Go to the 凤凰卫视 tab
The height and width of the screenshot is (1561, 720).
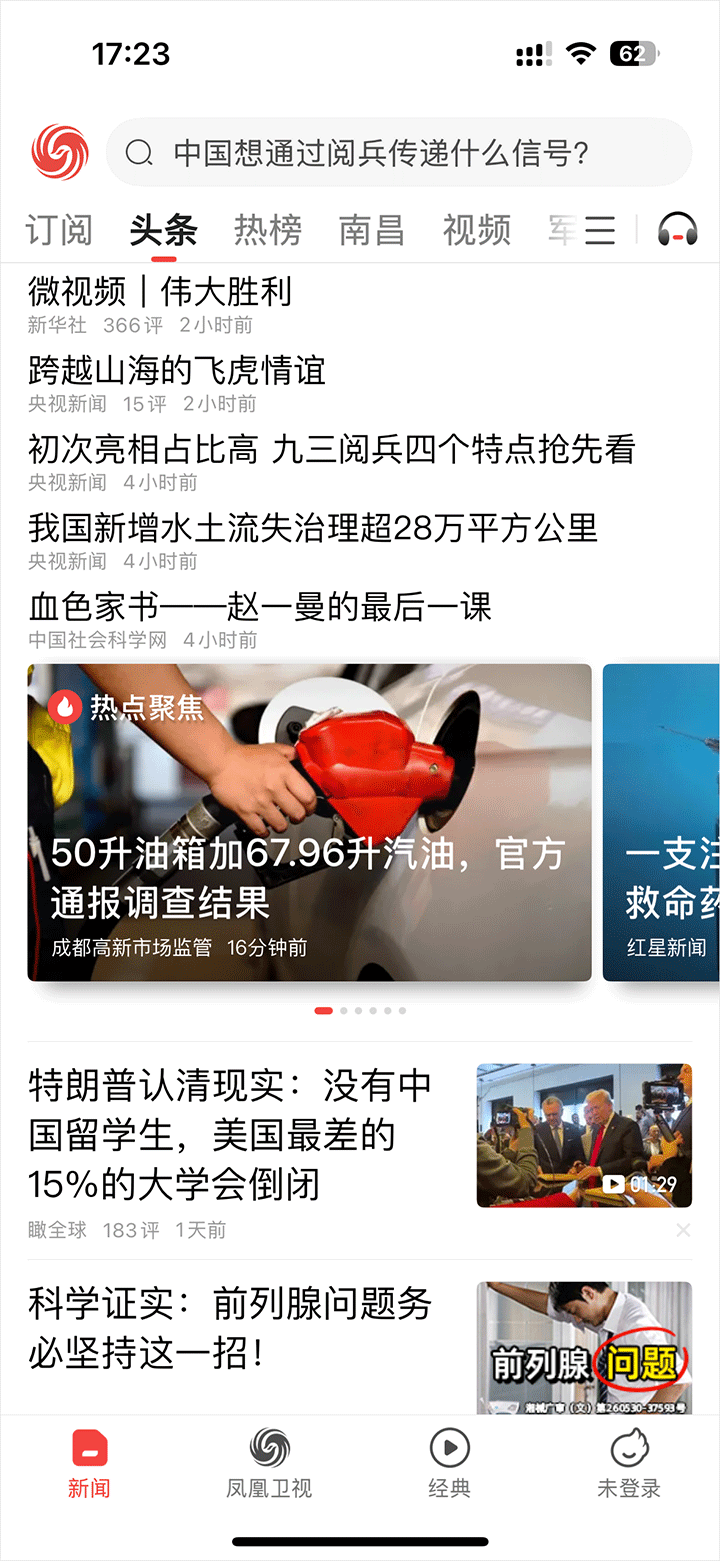click(269, 1463)
